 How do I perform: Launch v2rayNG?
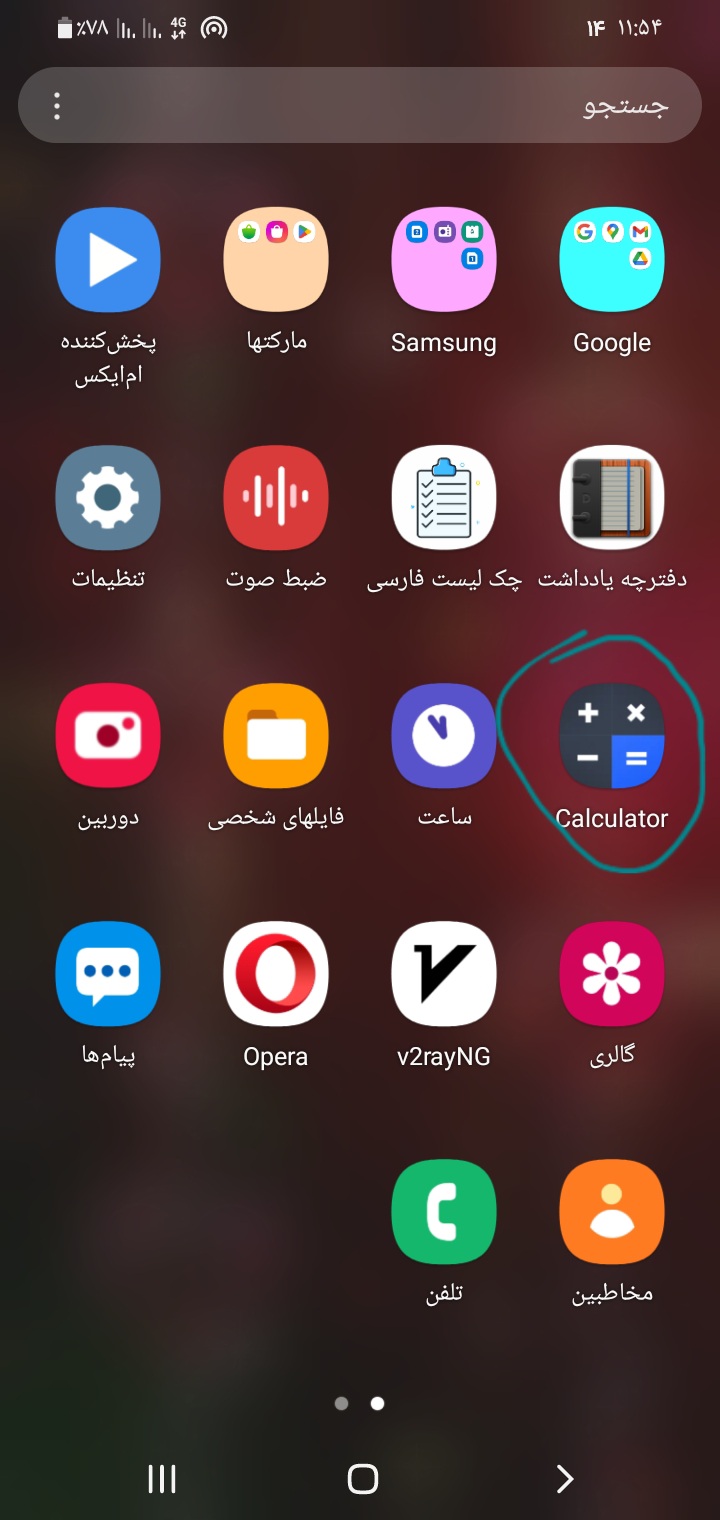pos(444,974)
